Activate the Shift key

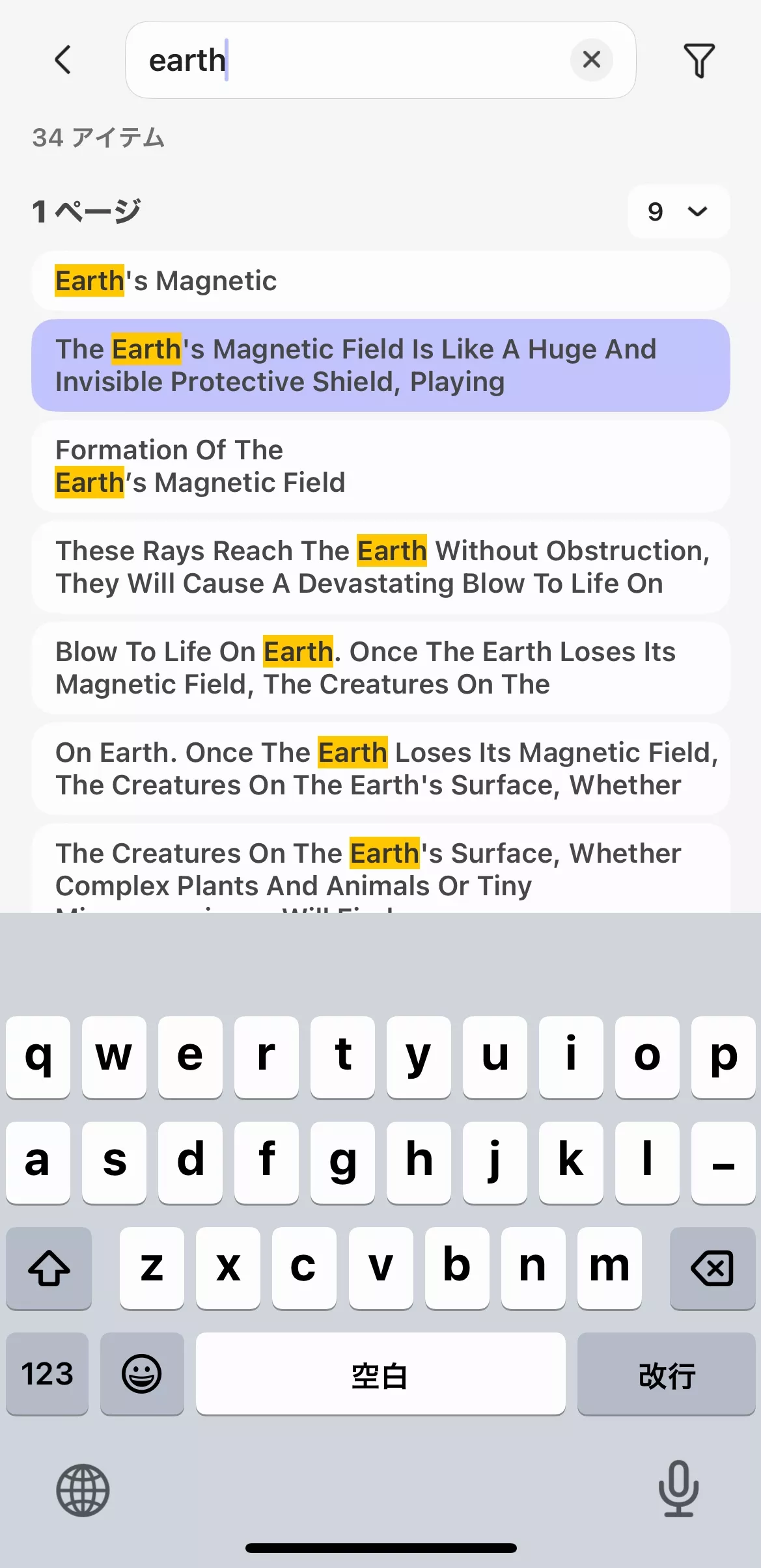(48, 1267)
